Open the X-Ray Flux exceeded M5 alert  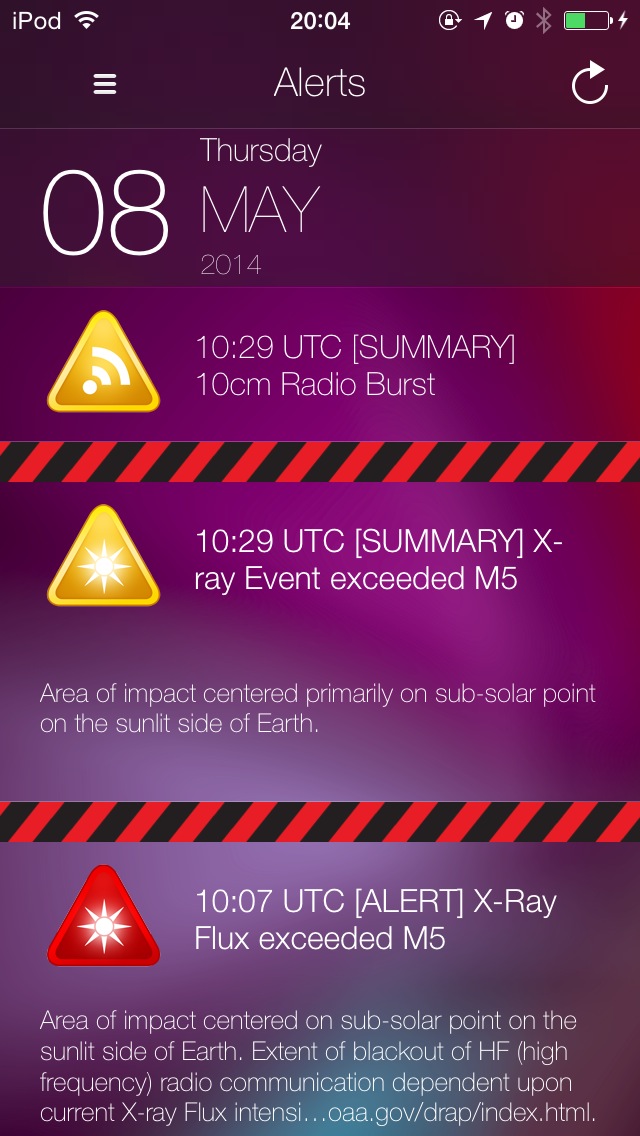coord(375,920)
